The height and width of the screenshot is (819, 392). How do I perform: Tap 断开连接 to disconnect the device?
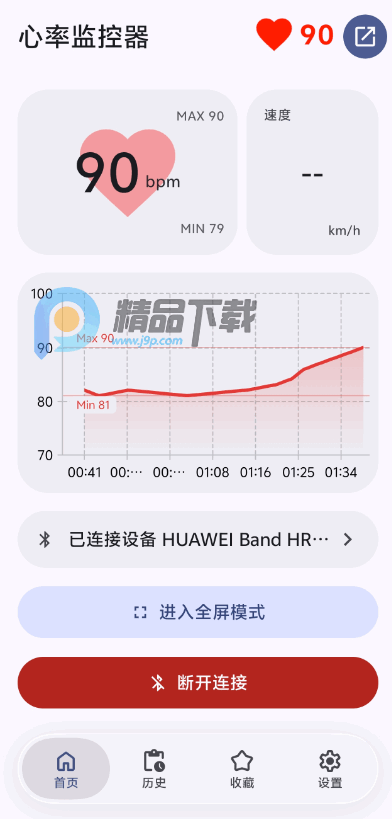tap(198, 683)
